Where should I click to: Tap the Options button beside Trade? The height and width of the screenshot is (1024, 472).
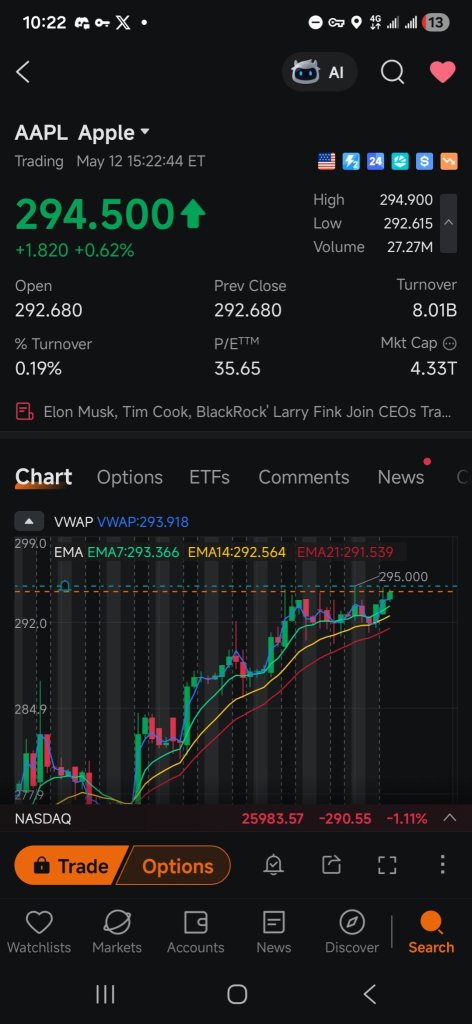click(x=177, y=866)
